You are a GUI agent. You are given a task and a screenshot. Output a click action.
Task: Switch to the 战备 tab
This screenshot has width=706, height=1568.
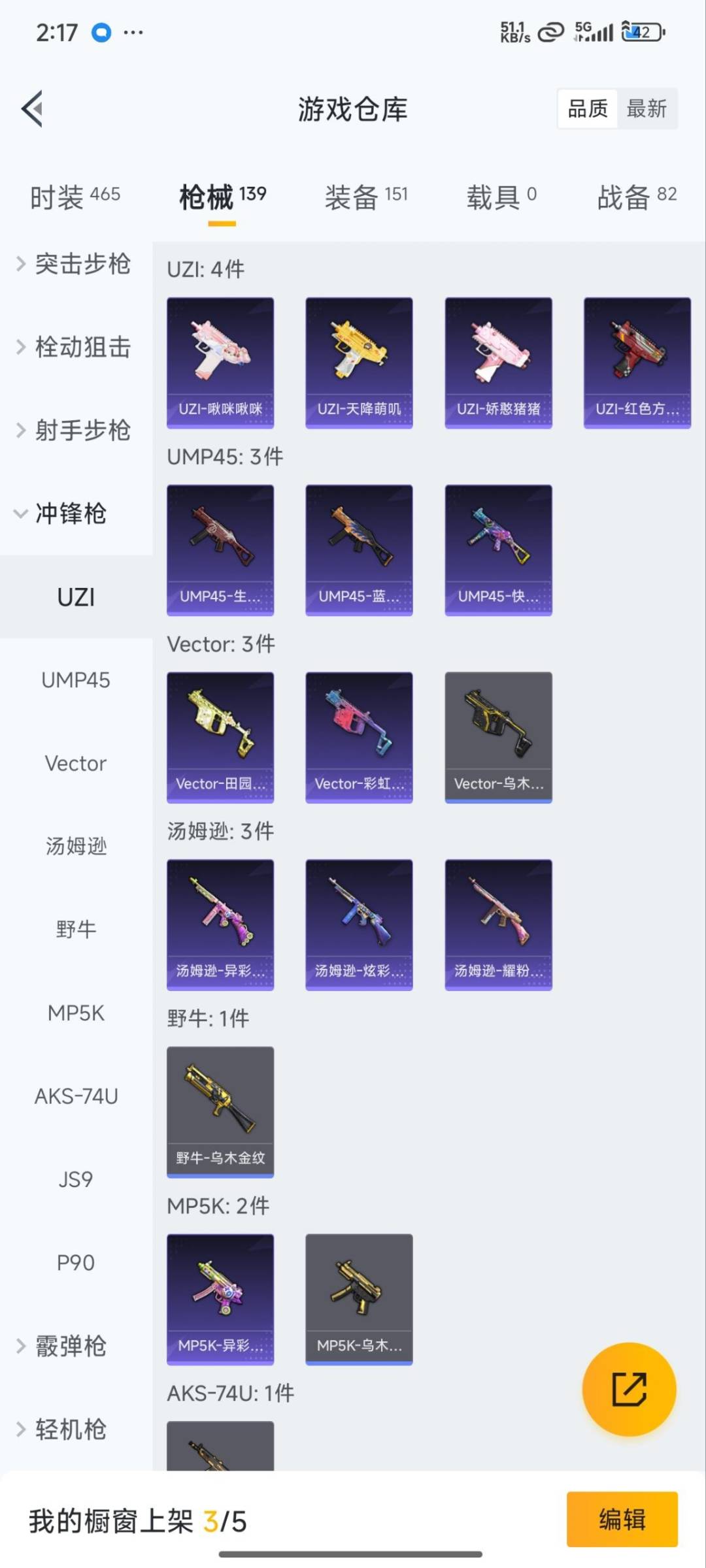pos(637,196)
